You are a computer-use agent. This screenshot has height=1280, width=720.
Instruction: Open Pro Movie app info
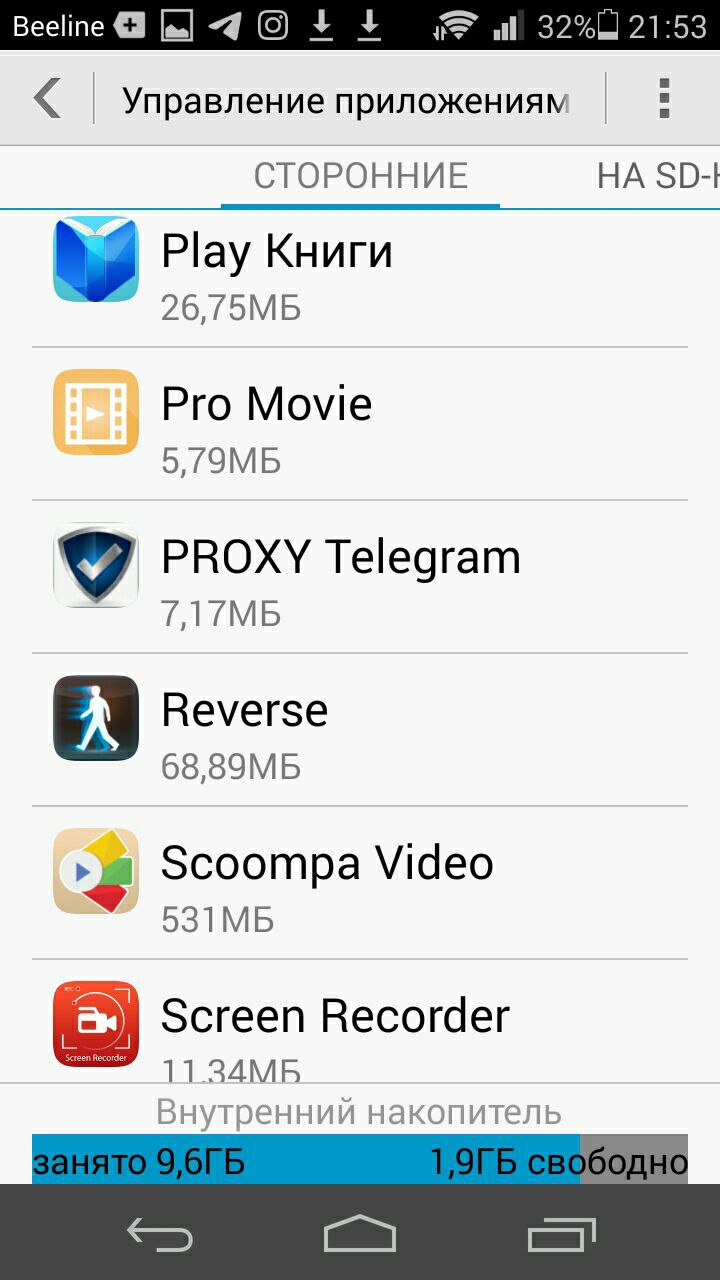click(x=360, y=424)
